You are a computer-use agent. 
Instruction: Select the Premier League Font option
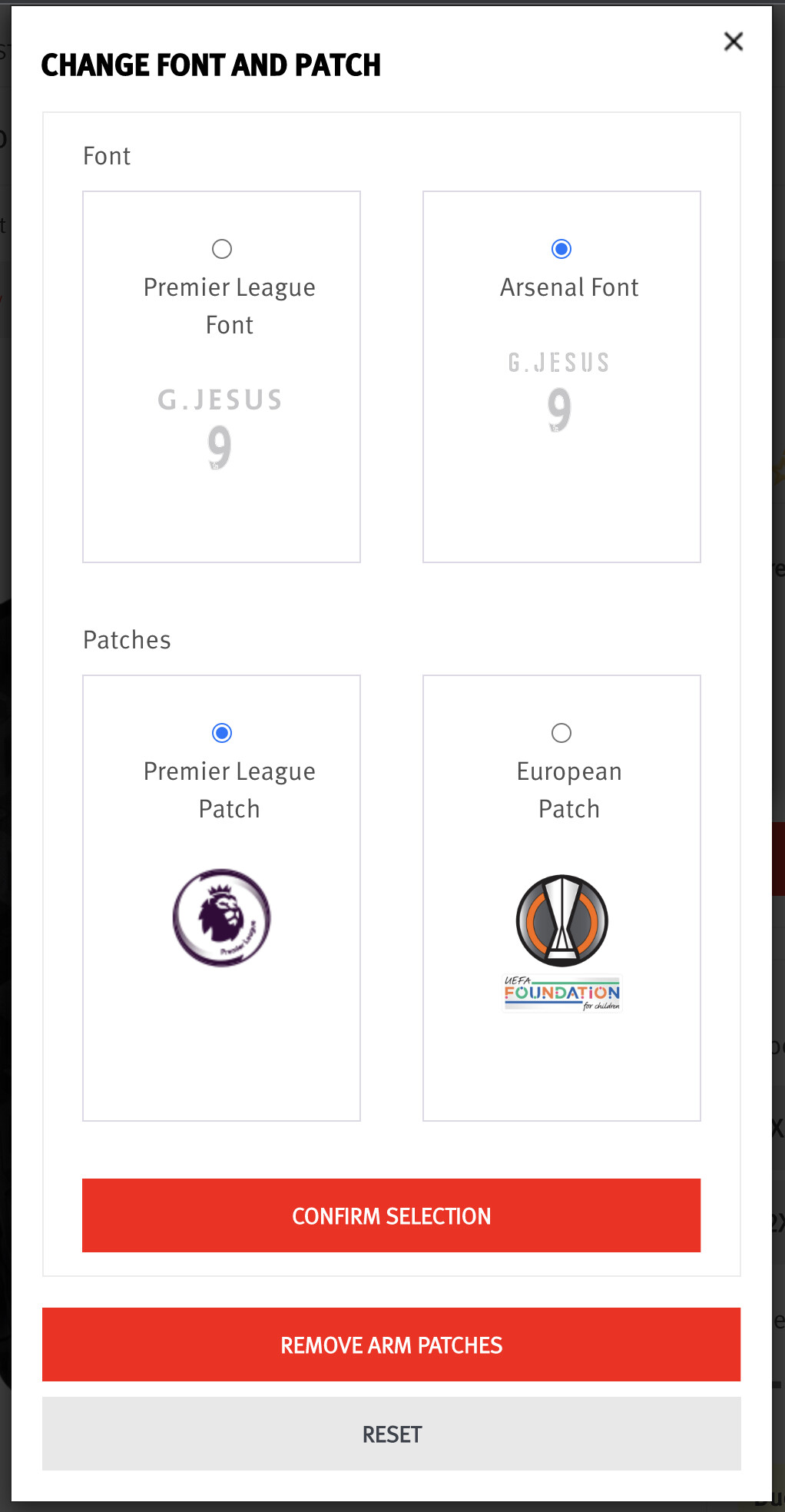222,249
